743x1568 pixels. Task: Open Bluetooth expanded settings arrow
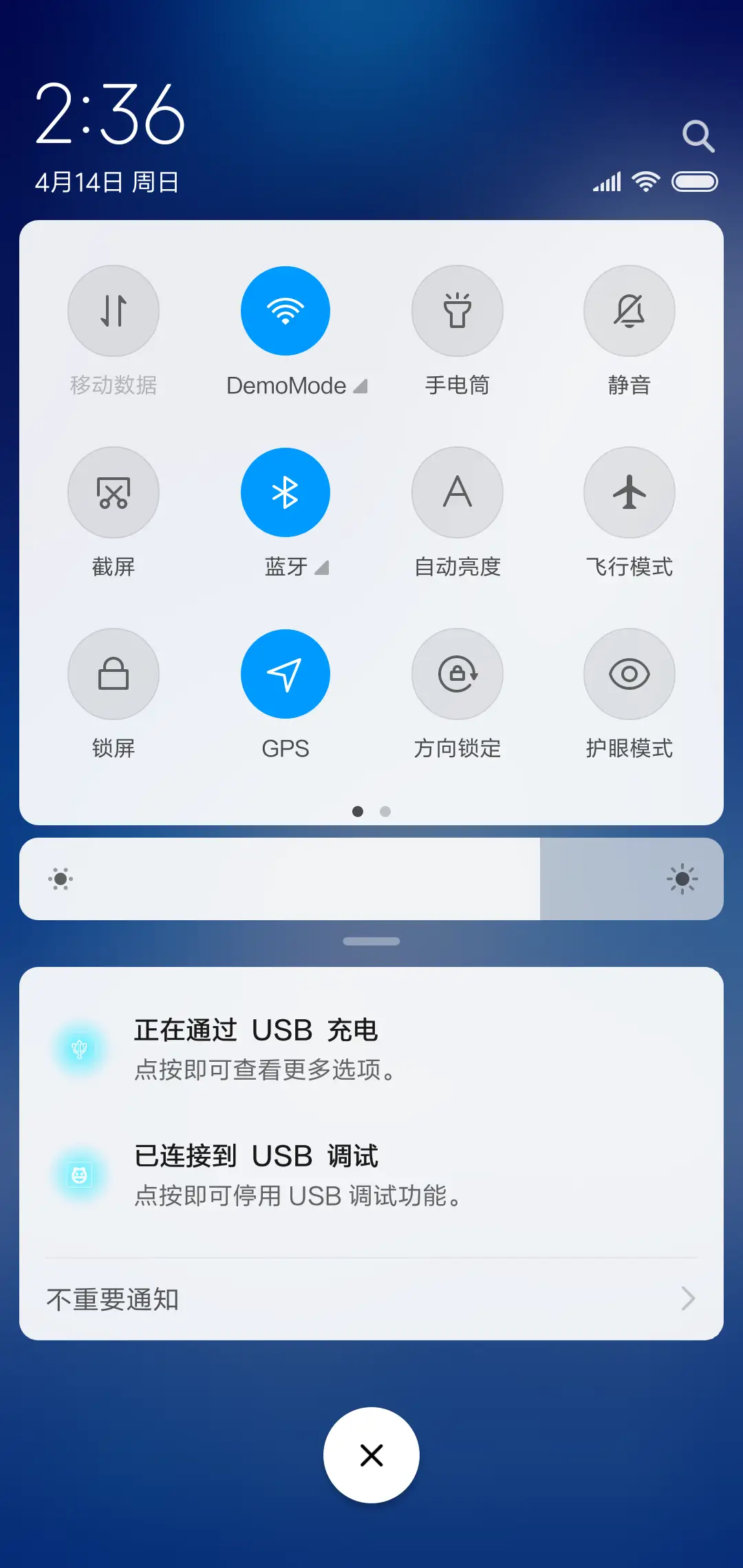coord(323,569)
